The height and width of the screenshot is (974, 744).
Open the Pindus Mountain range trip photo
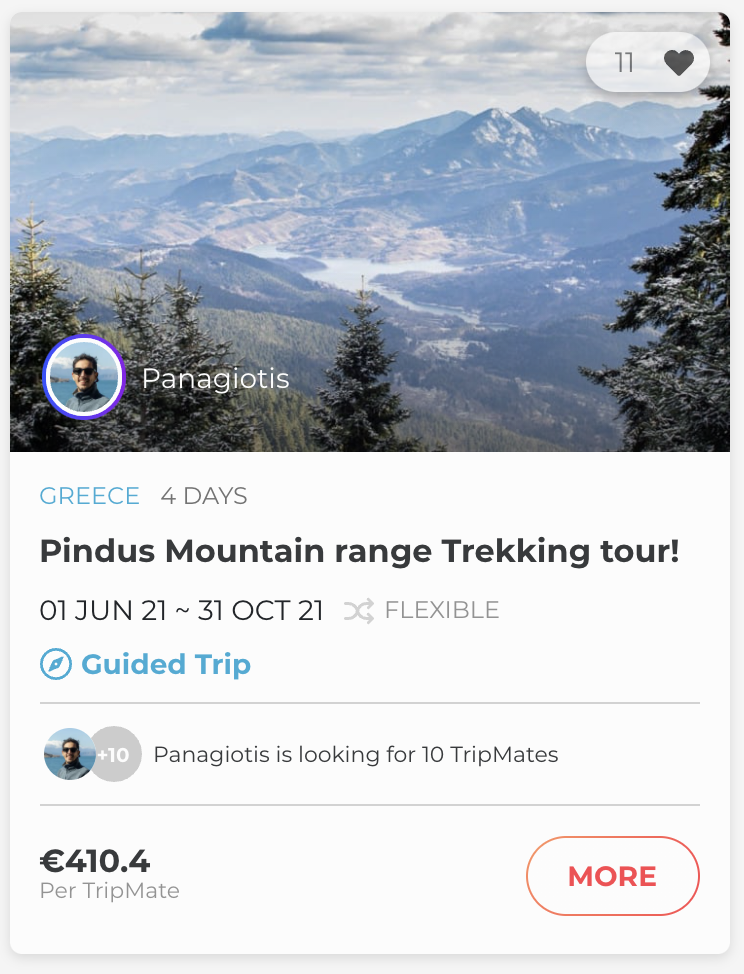tap(370, 220)
